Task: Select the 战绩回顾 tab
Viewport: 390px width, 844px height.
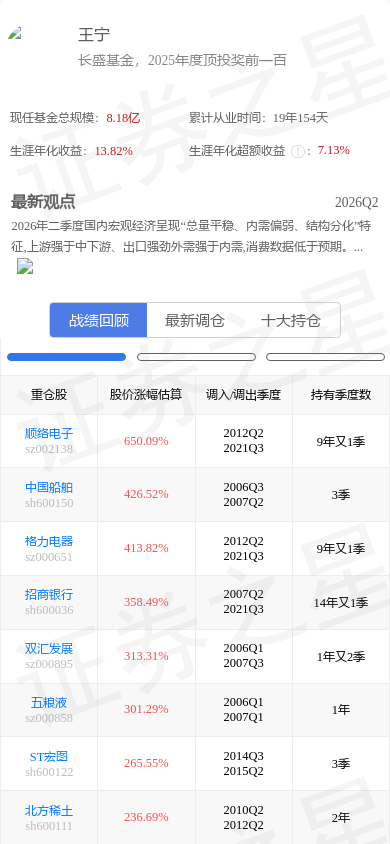Action: 98,321
